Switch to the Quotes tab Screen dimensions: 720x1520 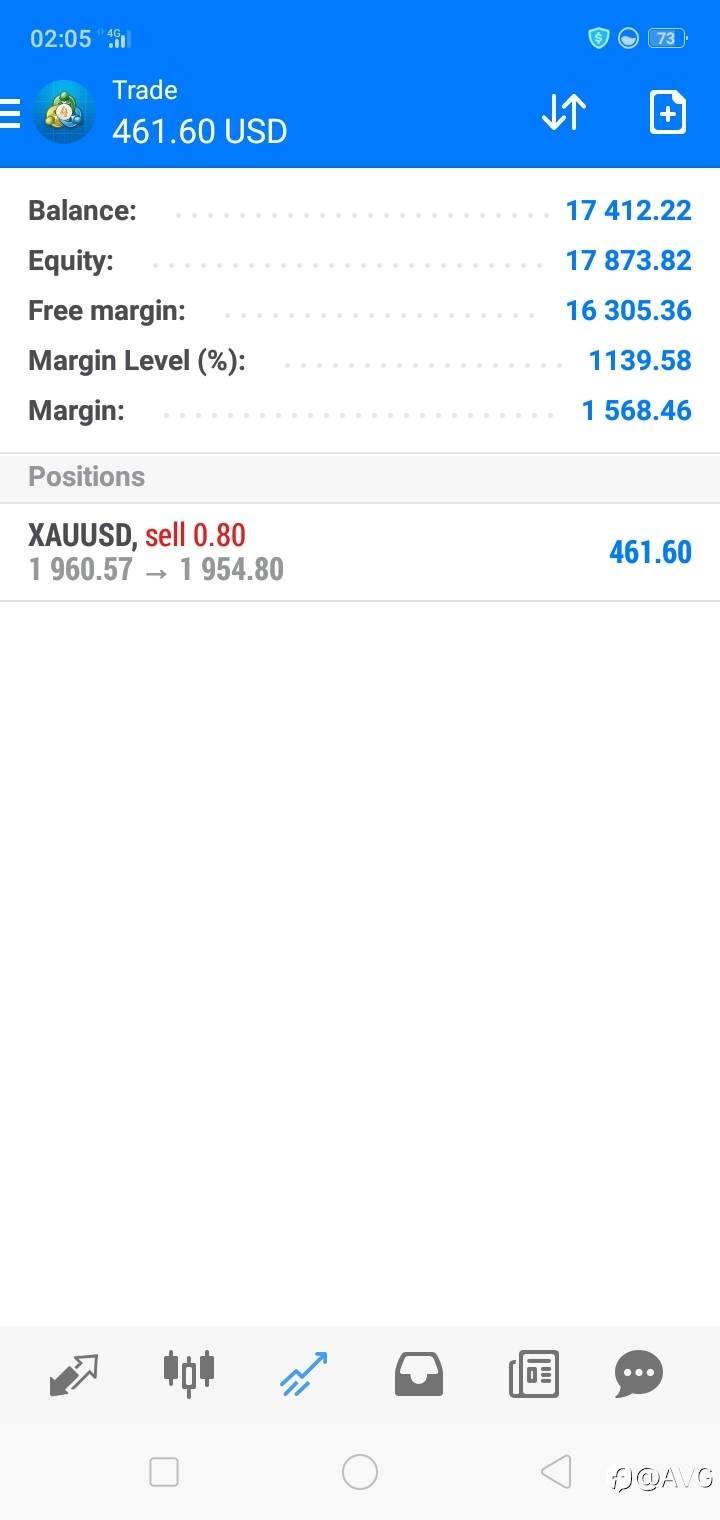(x=74, y=1374)
